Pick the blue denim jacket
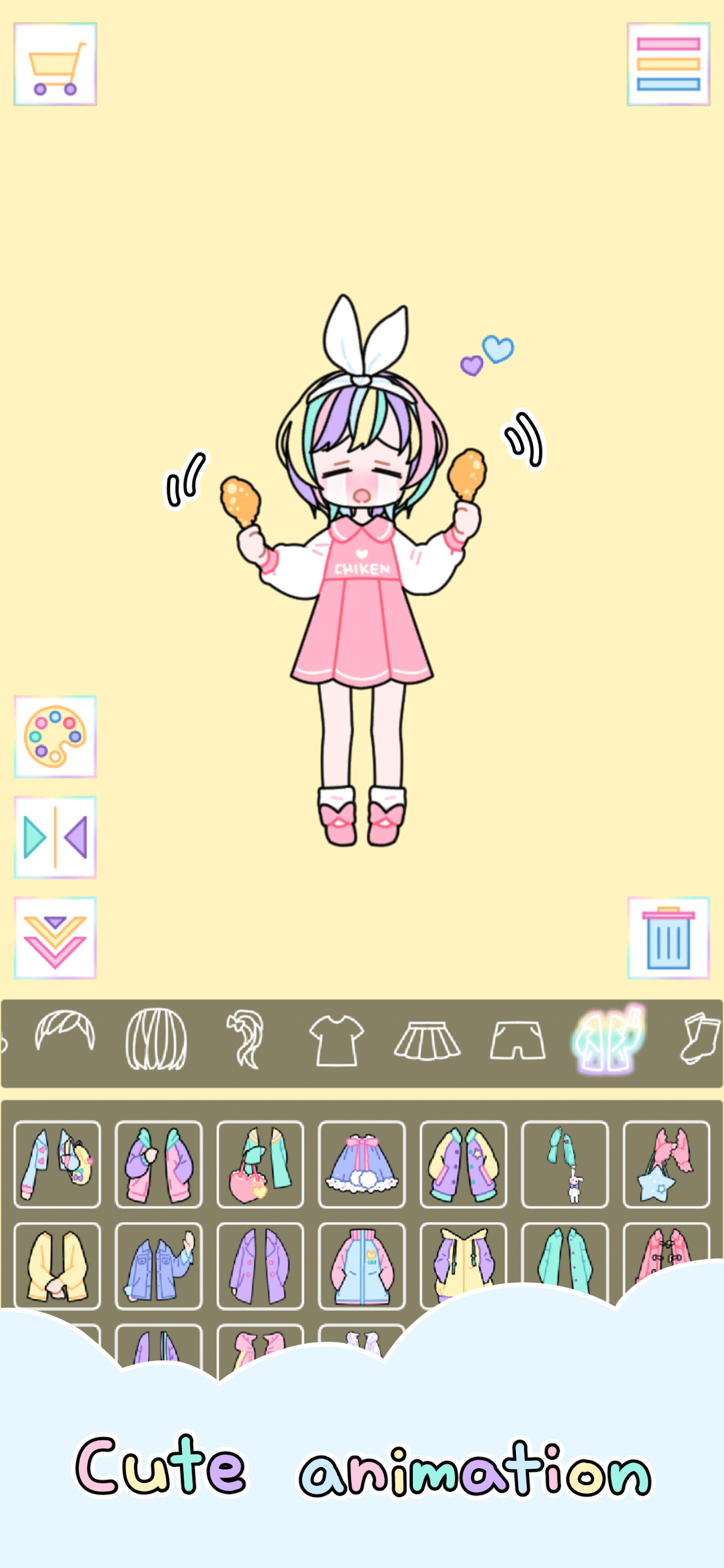The width and height of the screenshot is (724, 1568). 159,1265
